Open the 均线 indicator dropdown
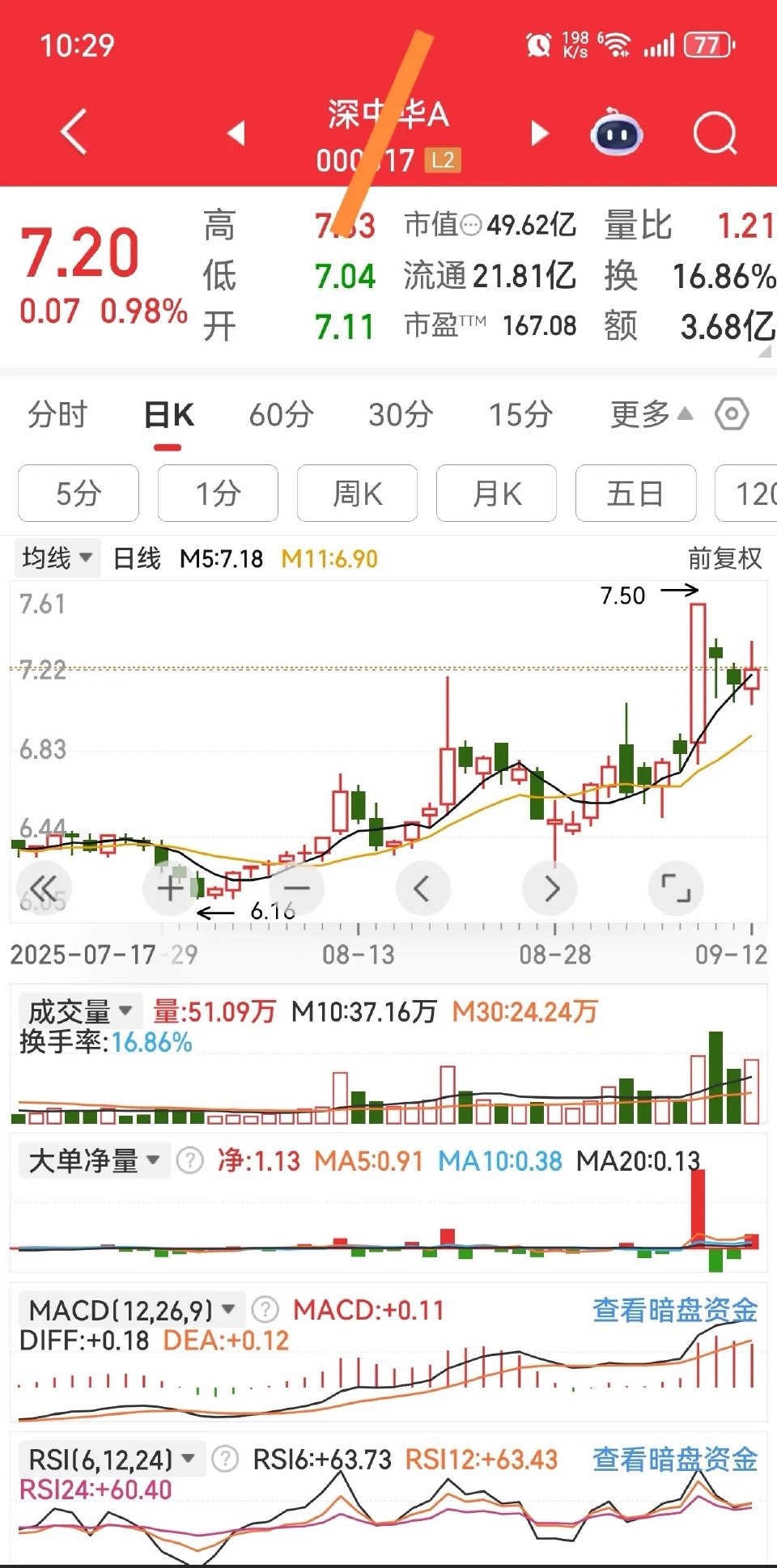Screen dimensions: 777x1568 point(57,557)
